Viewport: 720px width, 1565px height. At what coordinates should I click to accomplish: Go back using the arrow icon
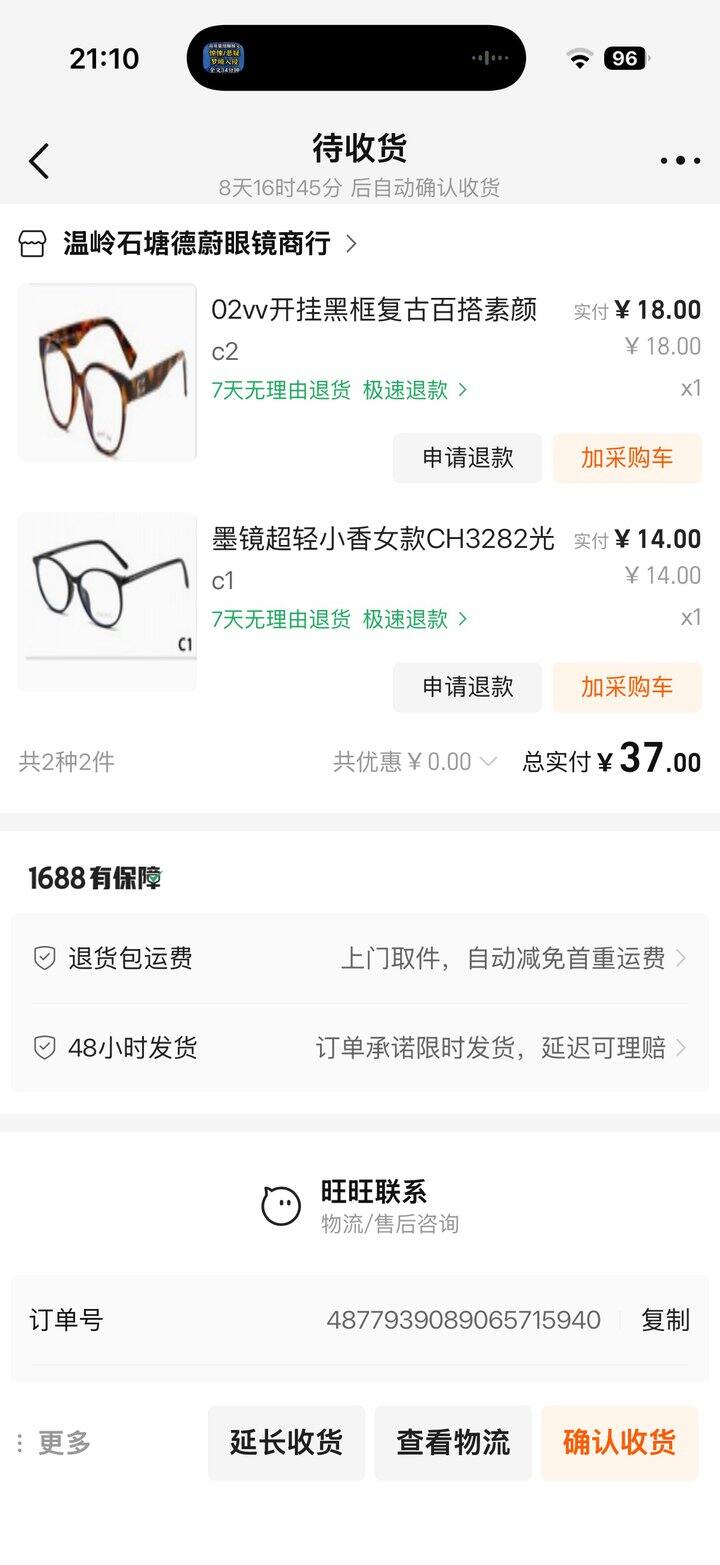point(39,161)
